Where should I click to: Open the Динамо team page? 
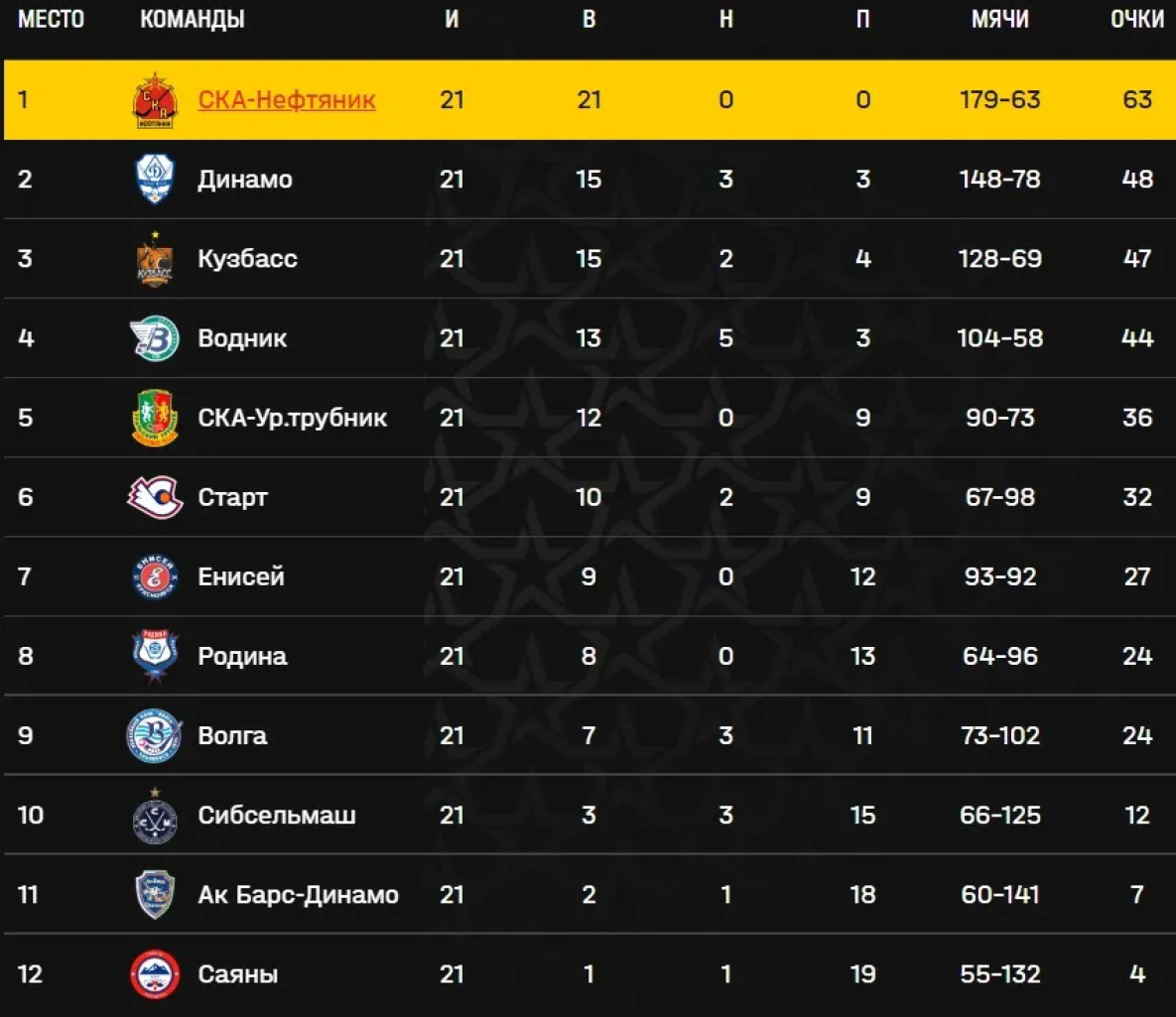[244, 180]
